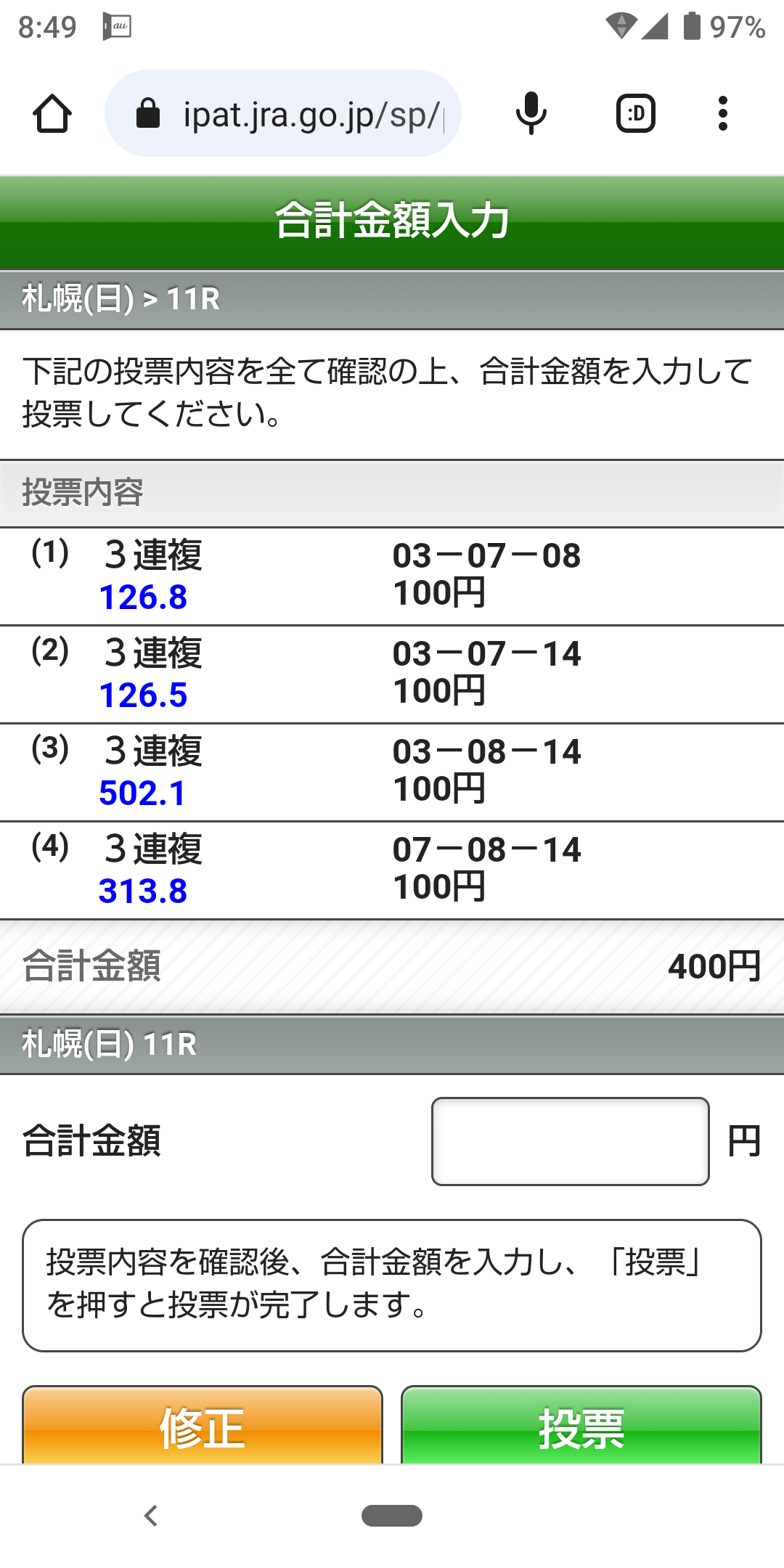Open odds detail link 126.5 for bet (2)

[x=143, y=693]
